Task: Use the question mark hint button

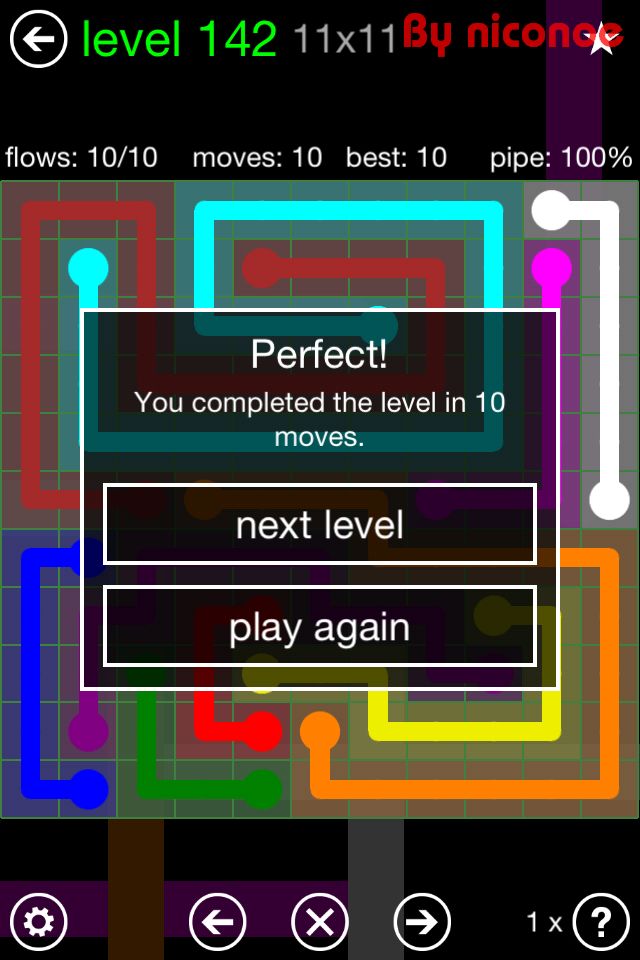Action: 601,921
